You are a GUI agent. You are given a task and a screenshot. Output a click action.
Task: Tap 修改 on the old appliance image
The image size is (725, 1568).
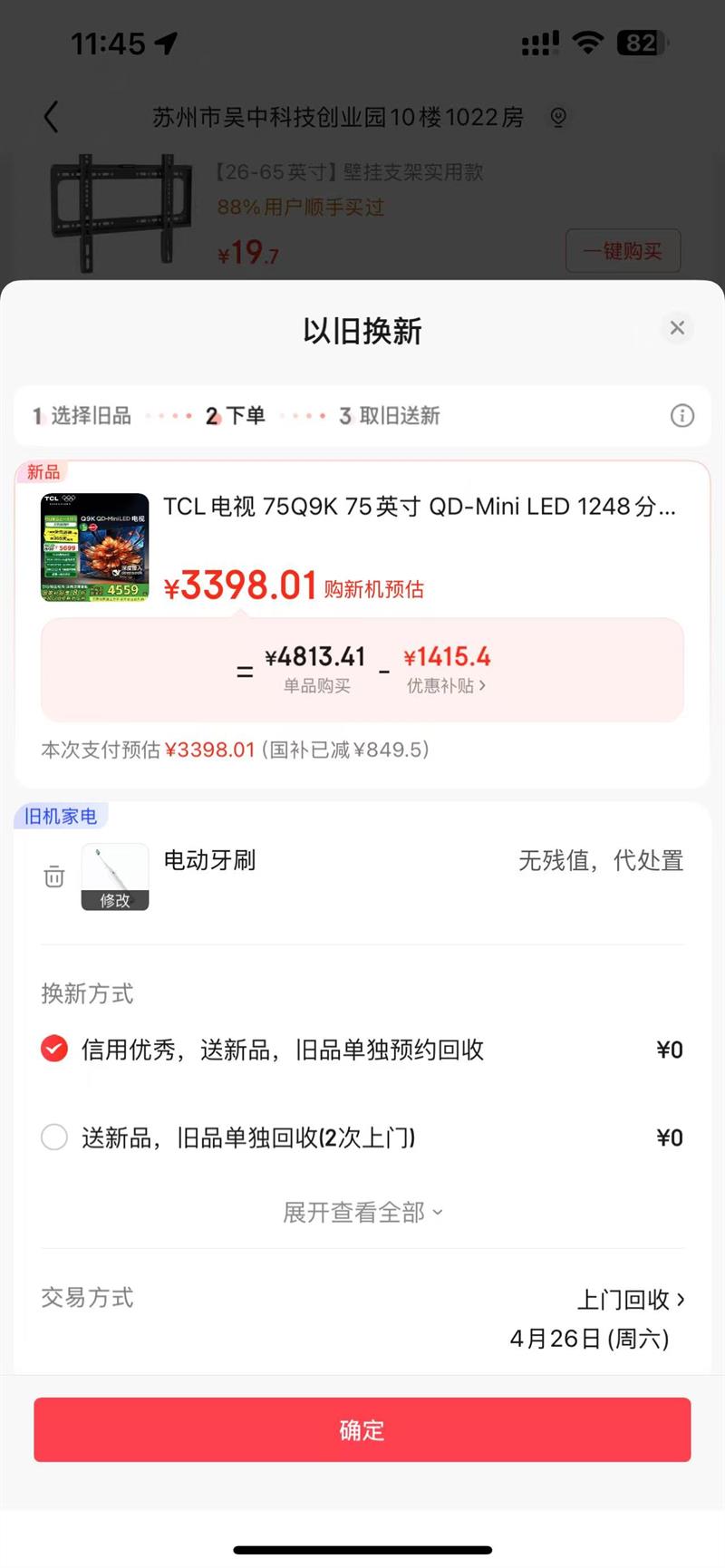(x=115, y=899)
